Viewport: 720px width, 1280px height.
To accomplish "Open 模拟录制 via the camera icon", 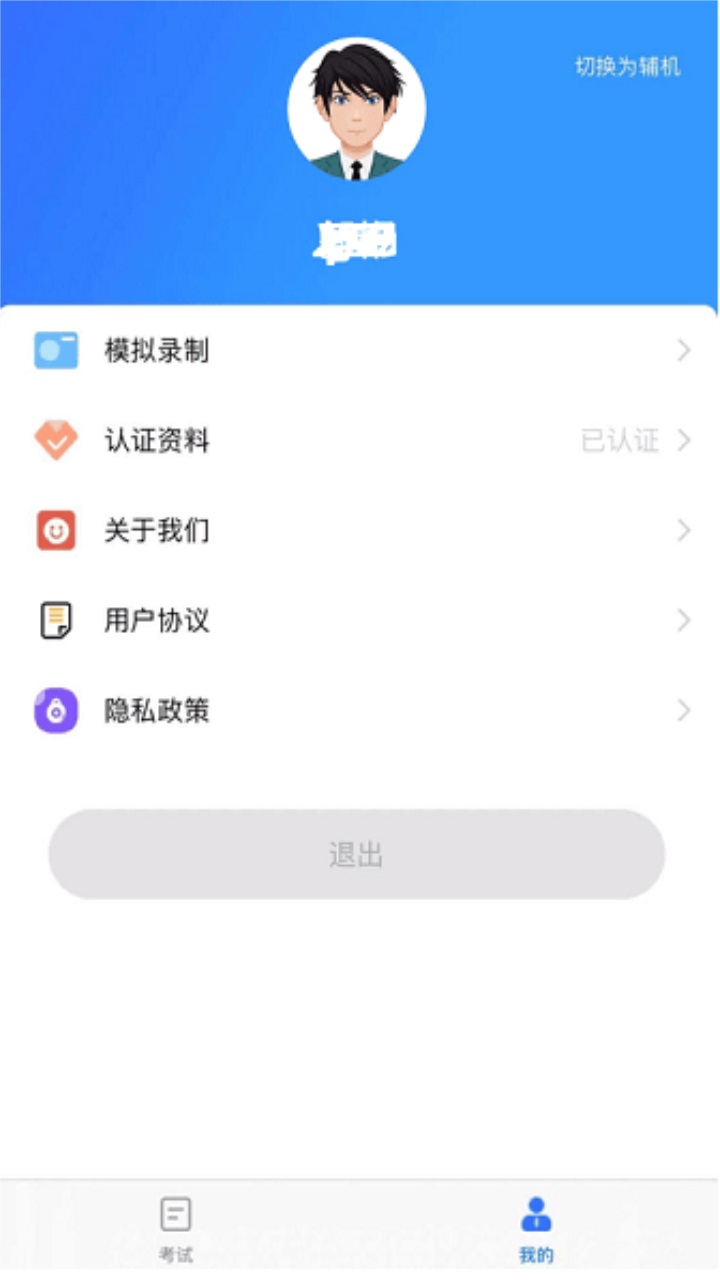I will coord(56,350).
